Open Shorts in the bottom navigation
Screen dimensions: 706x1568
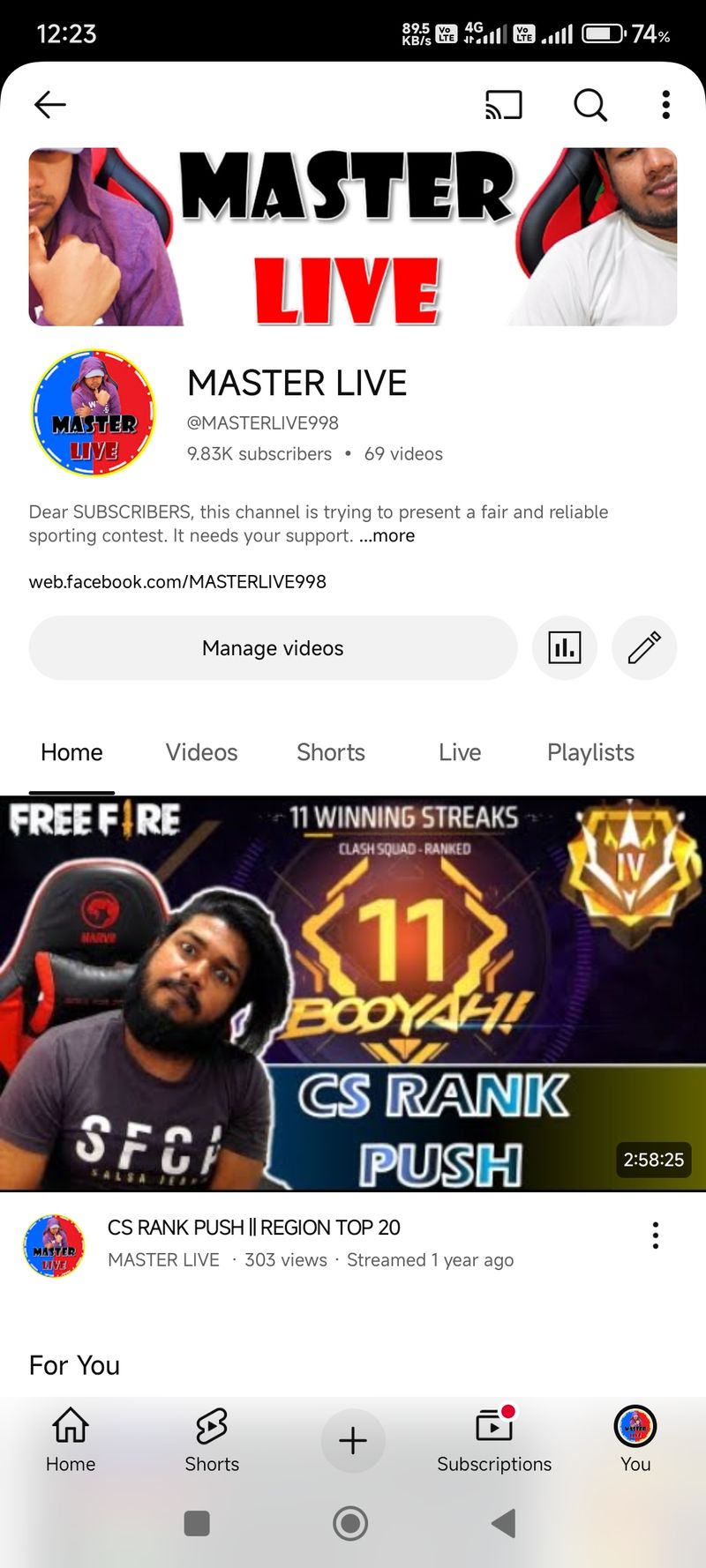(212, 1440)
